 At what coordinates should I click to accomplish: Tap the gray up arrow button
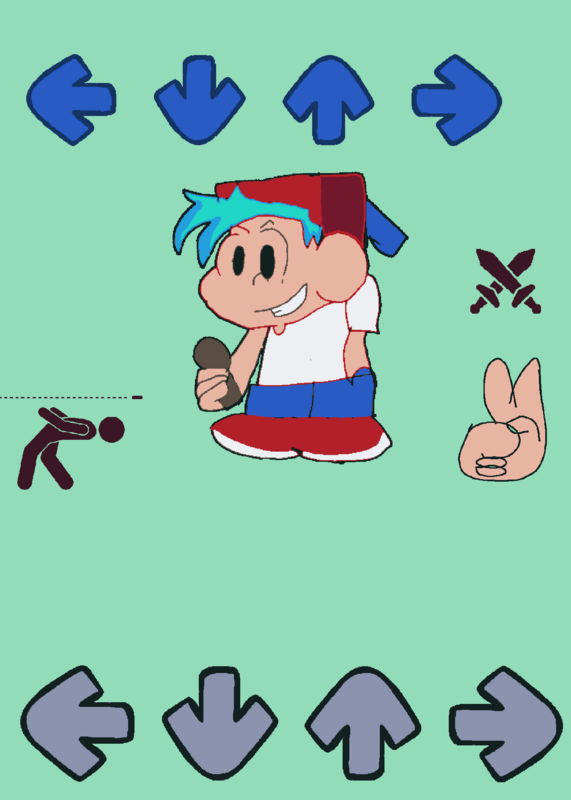pos(363,723)
